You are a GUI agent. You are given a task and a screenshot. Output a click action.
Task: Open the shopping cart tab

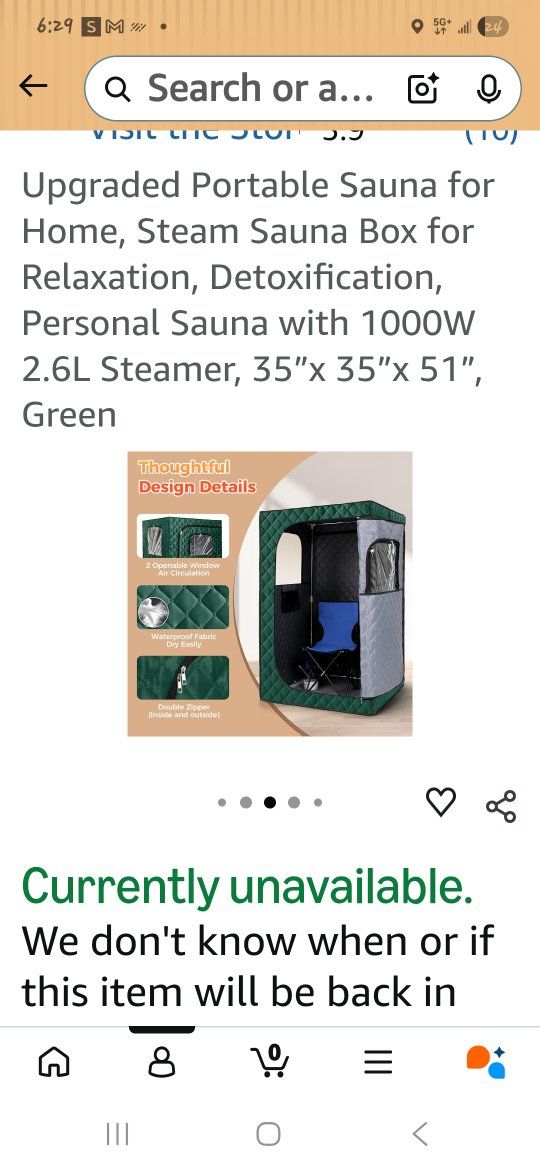[269, 1060]
